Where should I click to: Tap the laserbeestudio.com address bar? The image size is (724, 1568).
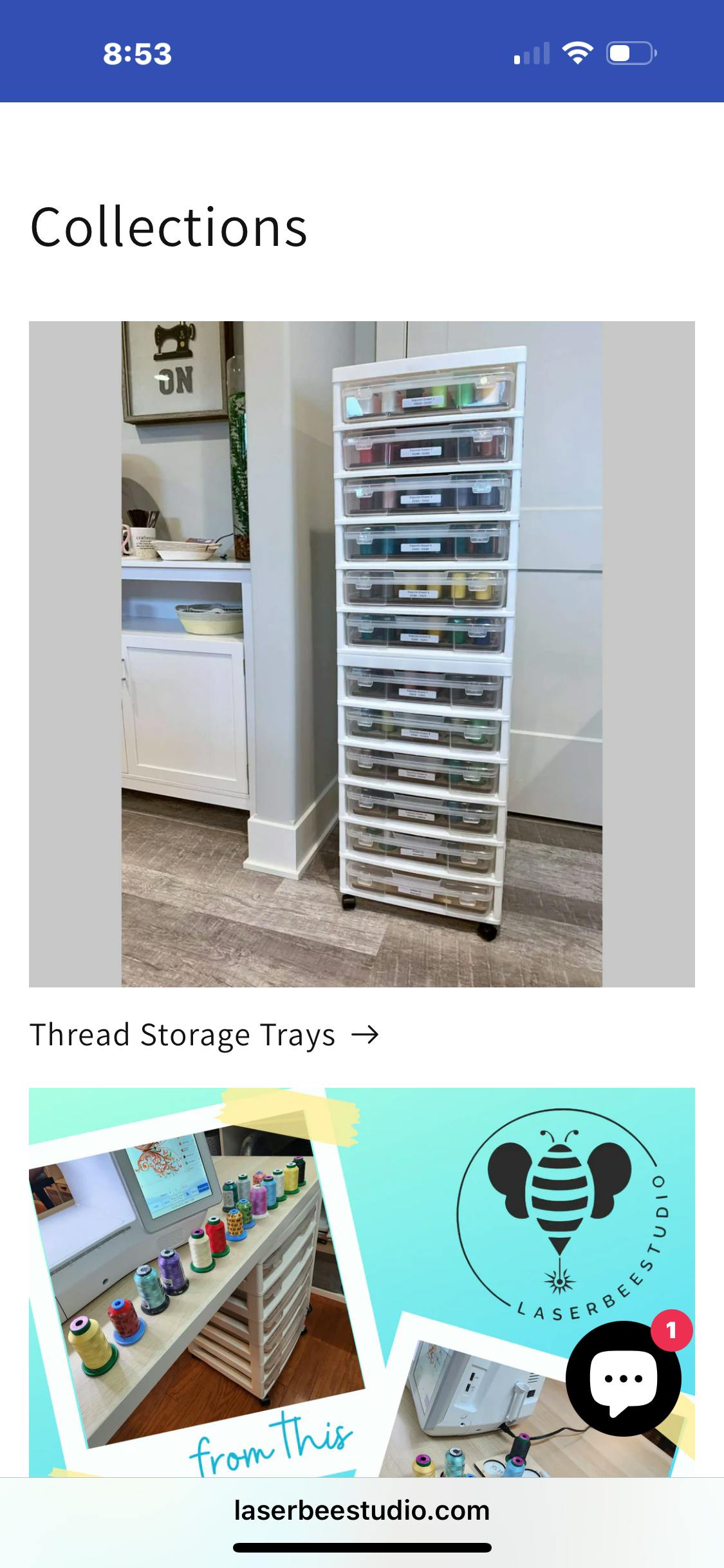click(362, 1511)
